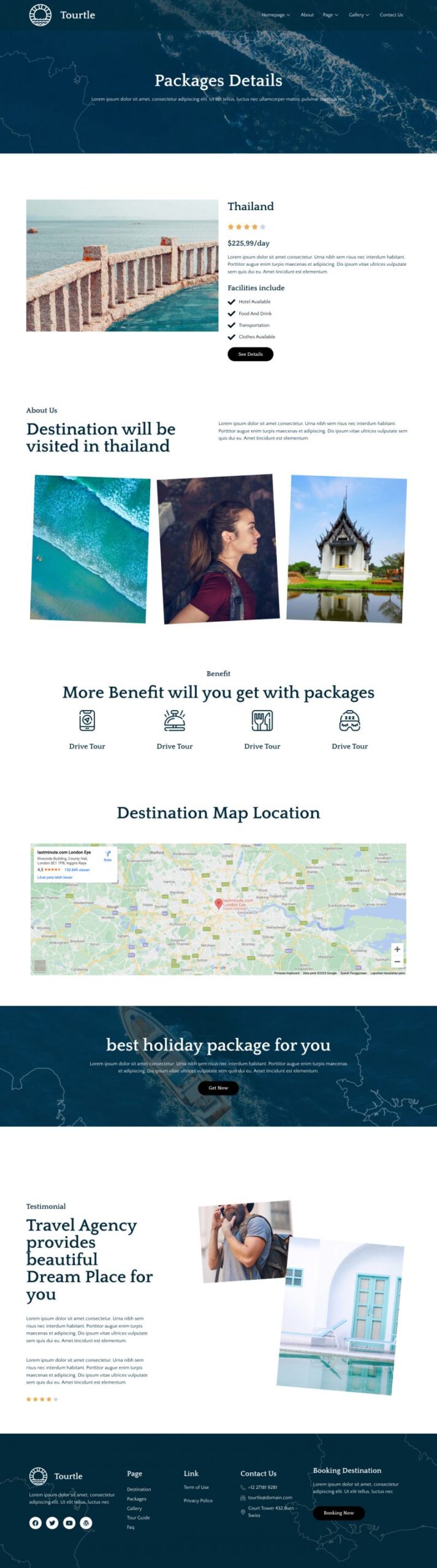This screenshot has width=437, height=1568.
Task: Open the YouTube social icon
Action: click(x=69, y=1523)
